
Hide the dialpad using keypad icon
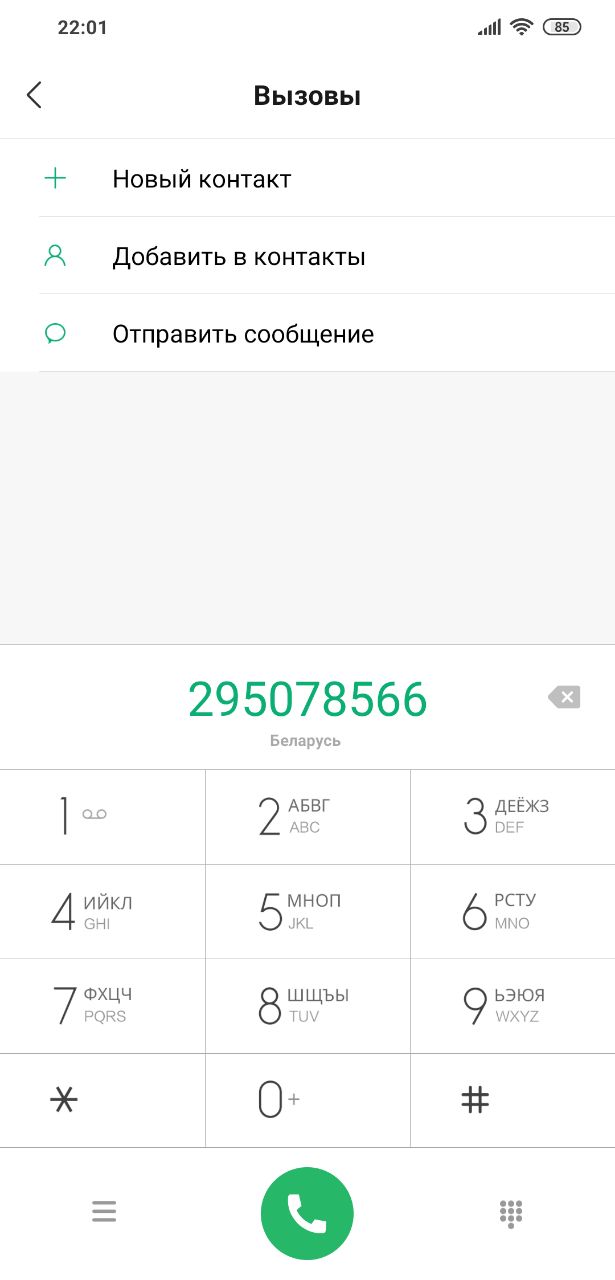(511, 1213)
